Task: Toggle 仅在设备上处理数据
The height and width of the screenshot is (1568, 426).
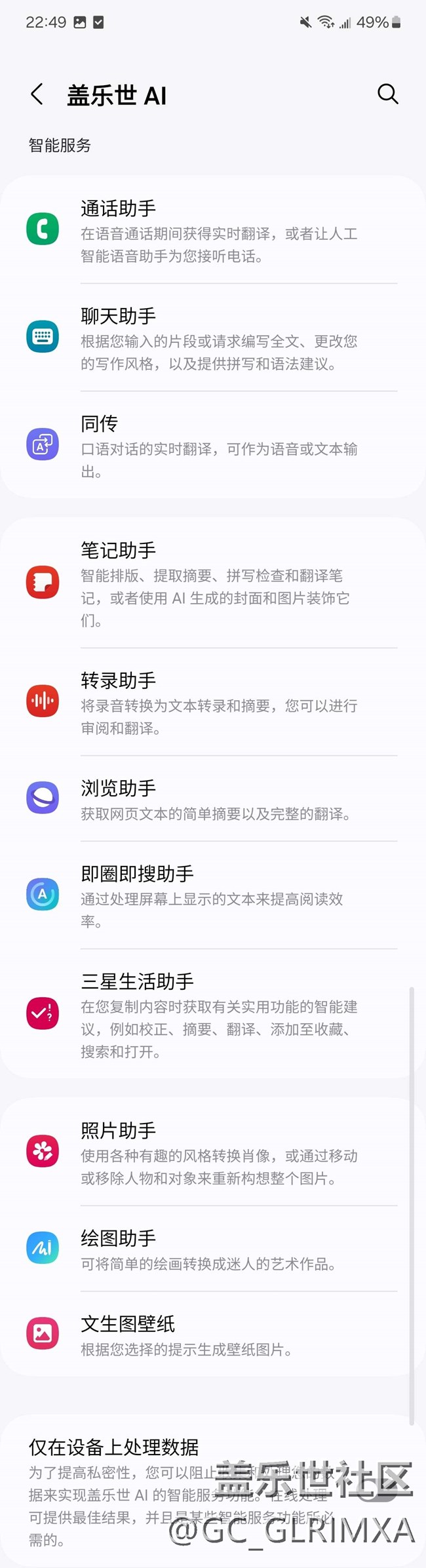Action: coord(376,1489)
